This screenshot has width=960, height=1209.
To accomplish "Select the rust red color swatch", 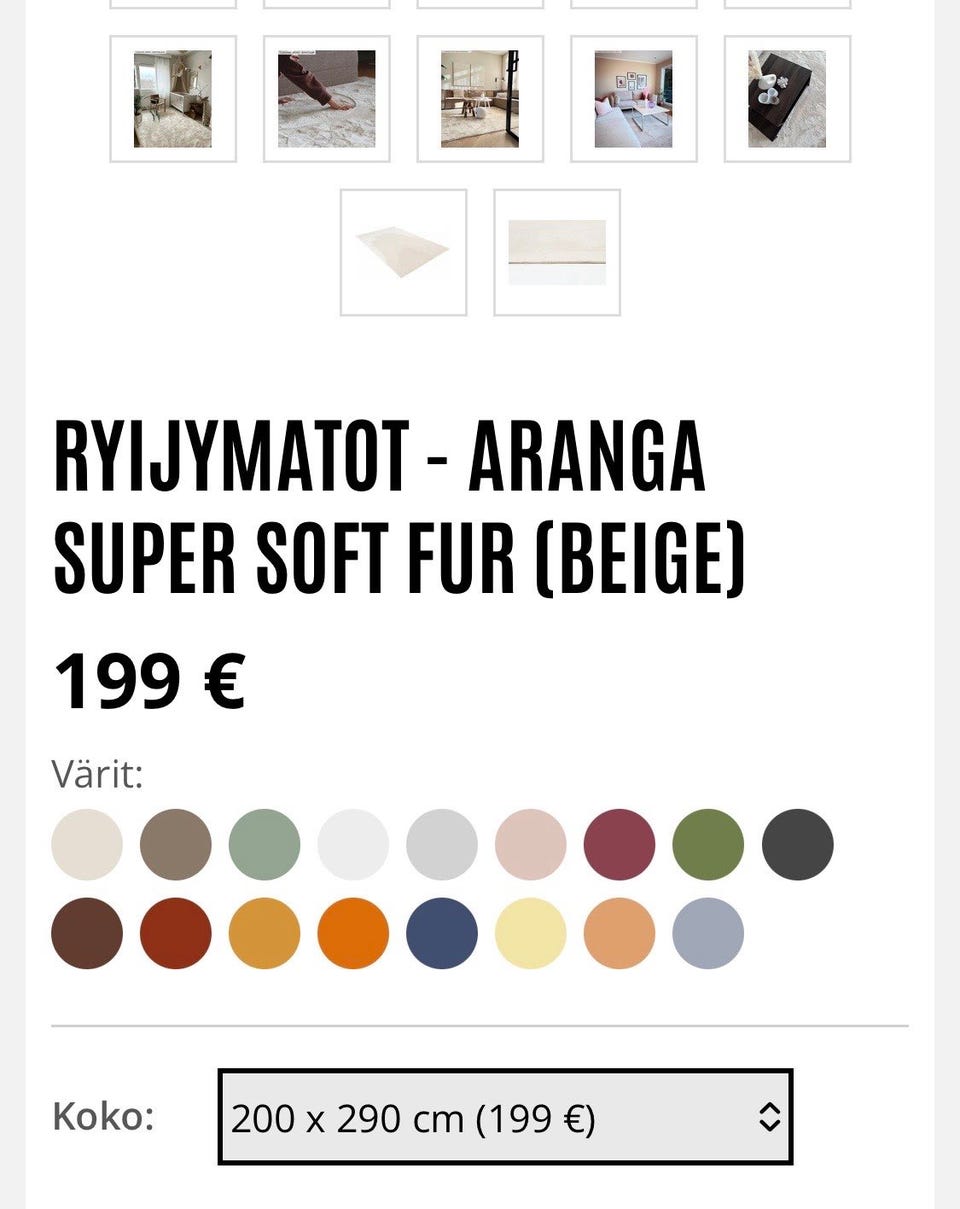I will [176, 933].
